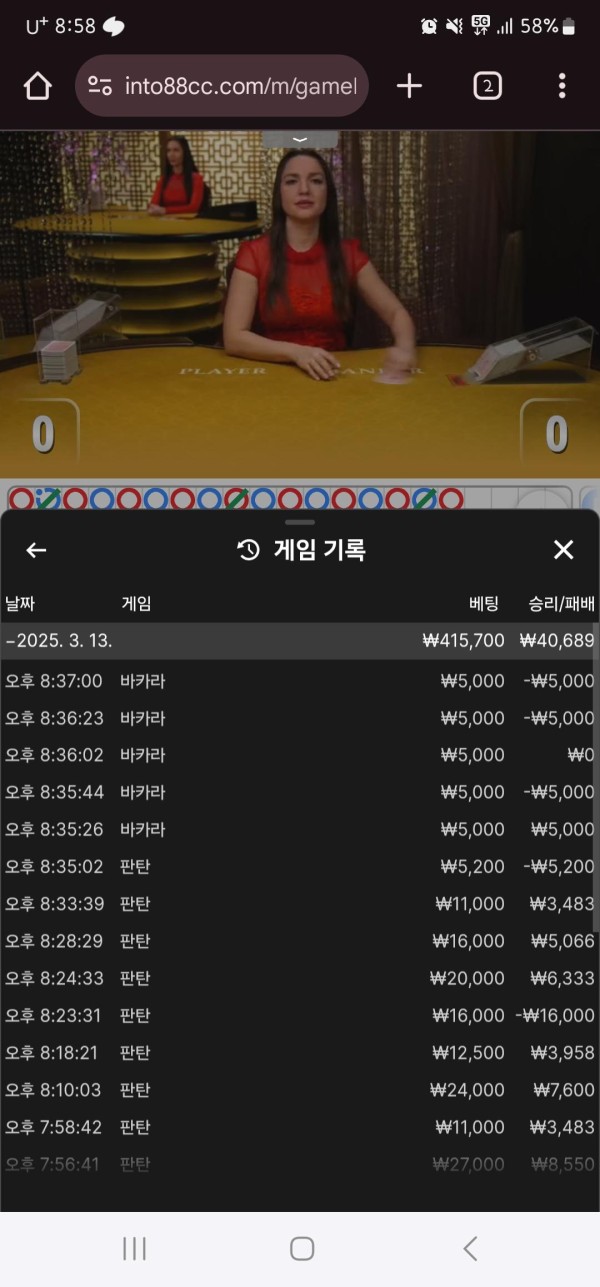
Task: Tap the collapse chevron above the video
Action: (300, 139)
